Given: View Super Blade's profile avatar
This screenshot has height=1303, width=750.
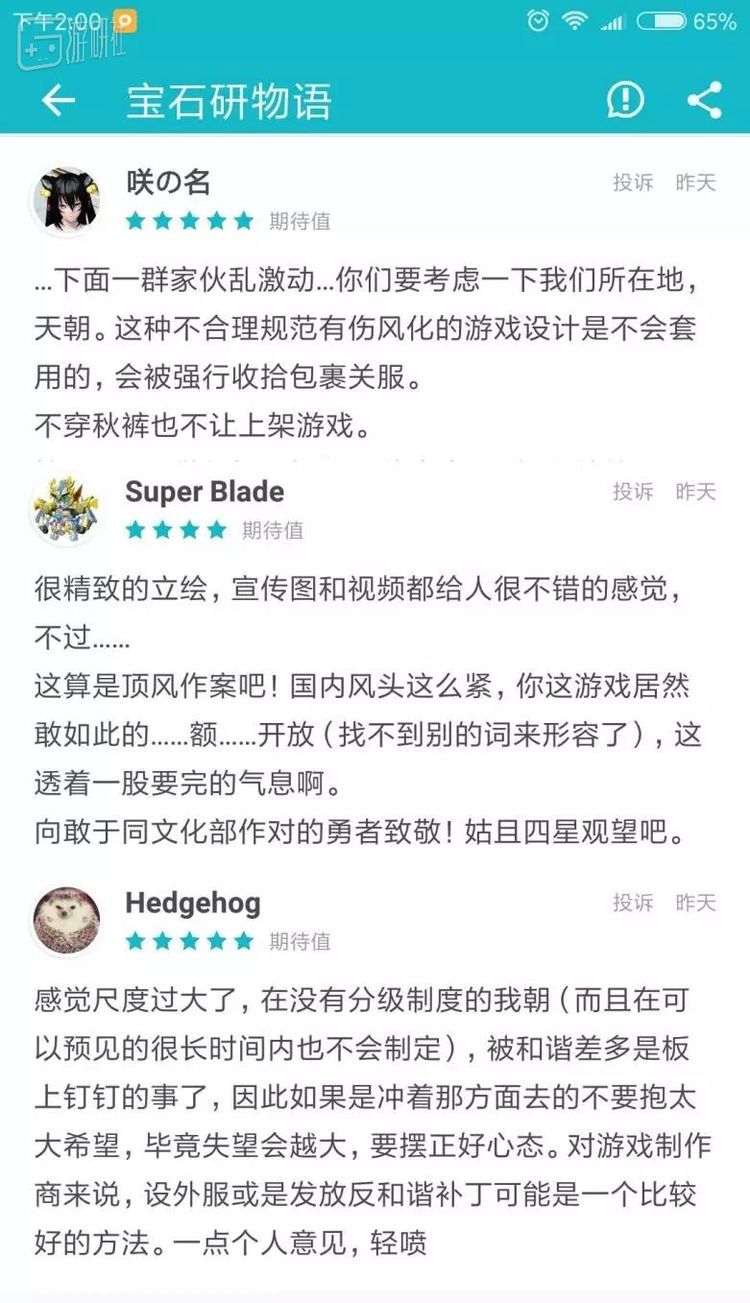Looking at the screenshot, I should click(67, 509).
